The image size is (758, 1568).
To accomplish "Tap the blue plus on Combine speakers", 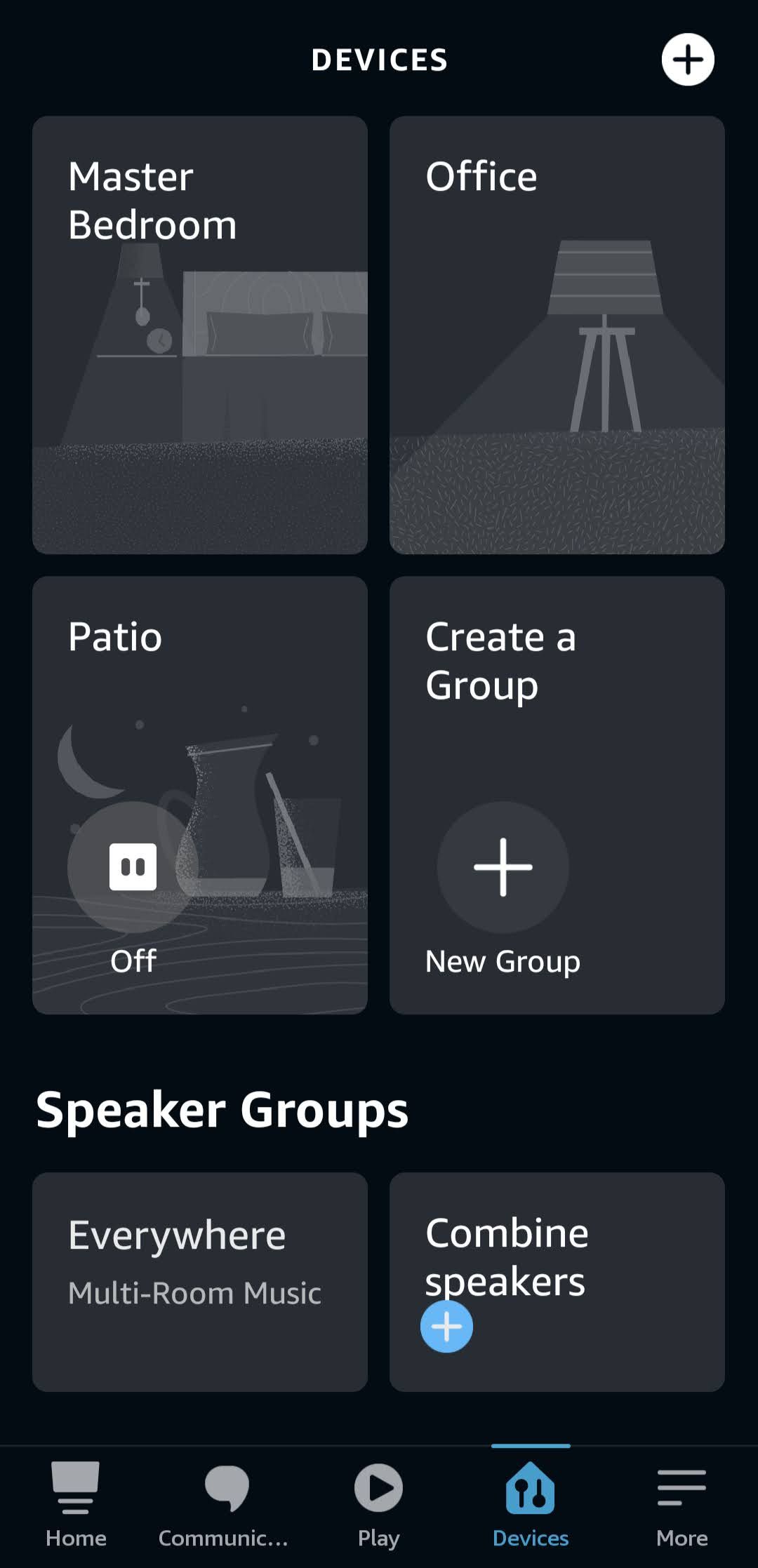I will tap(446, 1326).
